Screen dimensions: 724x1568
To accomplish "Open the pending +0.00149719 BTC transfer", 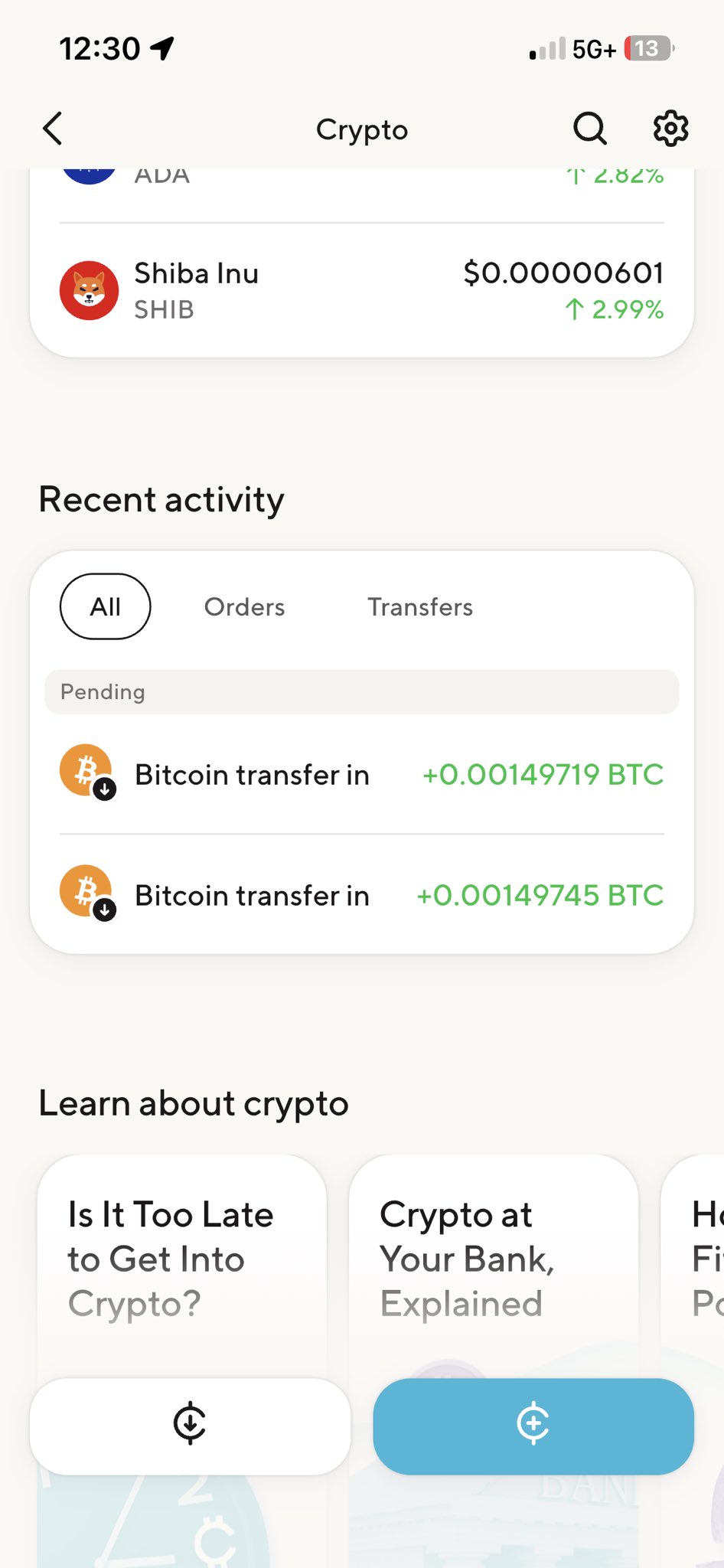I will coord(361,774).
